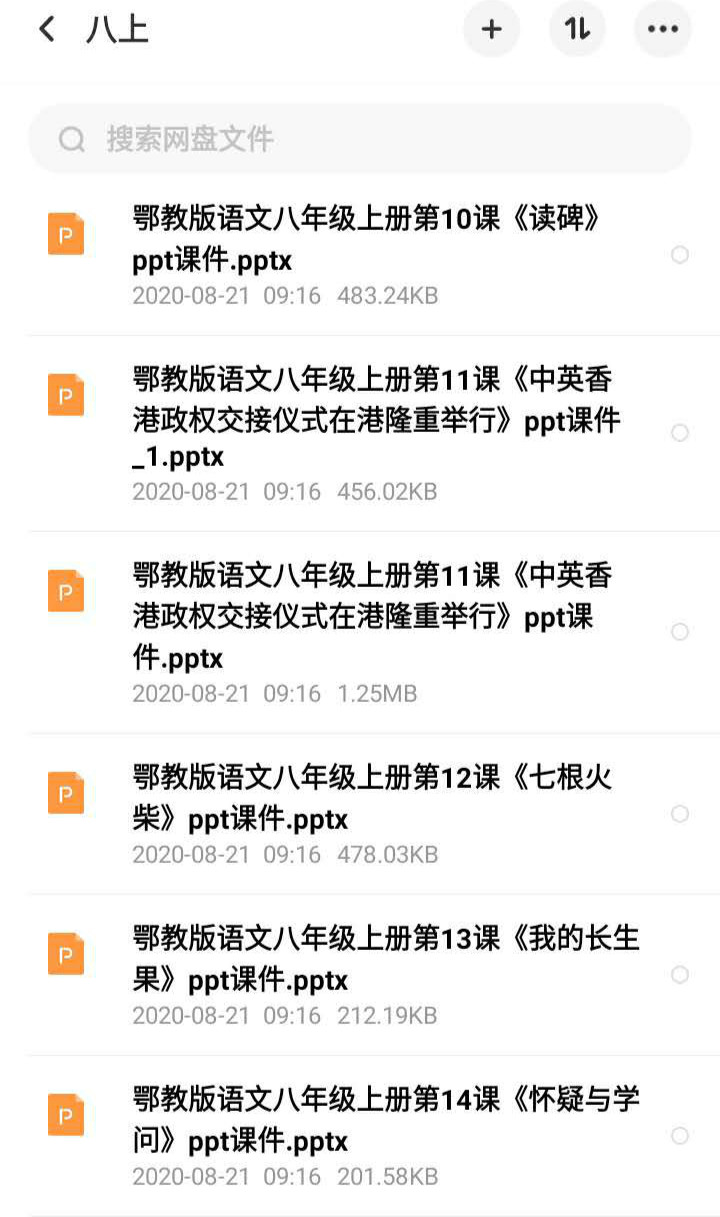This screenshot has width=720, height=1217.
Task: Open the three-dot overflow menu
Action: pos(662,30)
